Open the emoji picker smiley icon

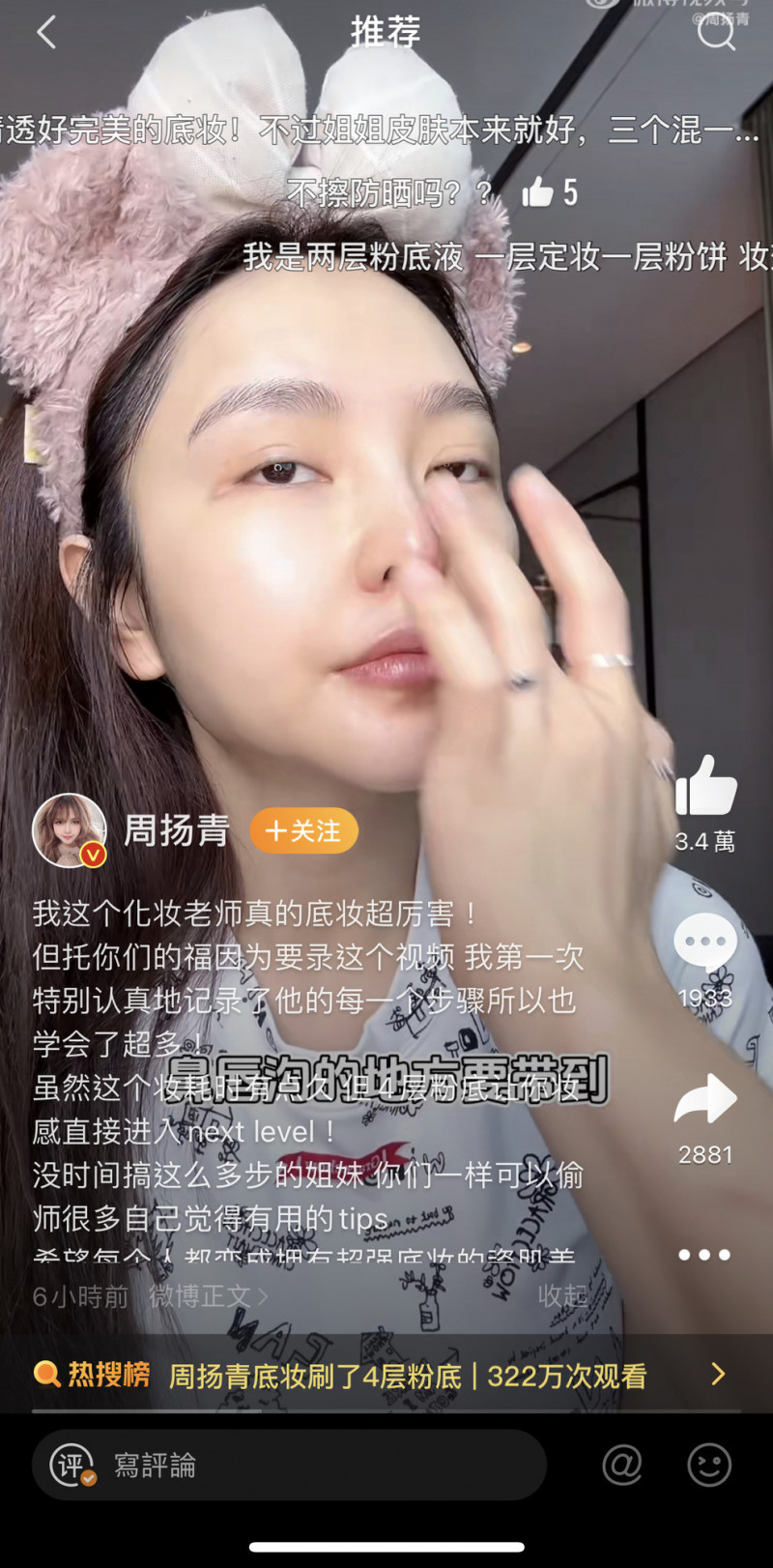(709, 1466)
